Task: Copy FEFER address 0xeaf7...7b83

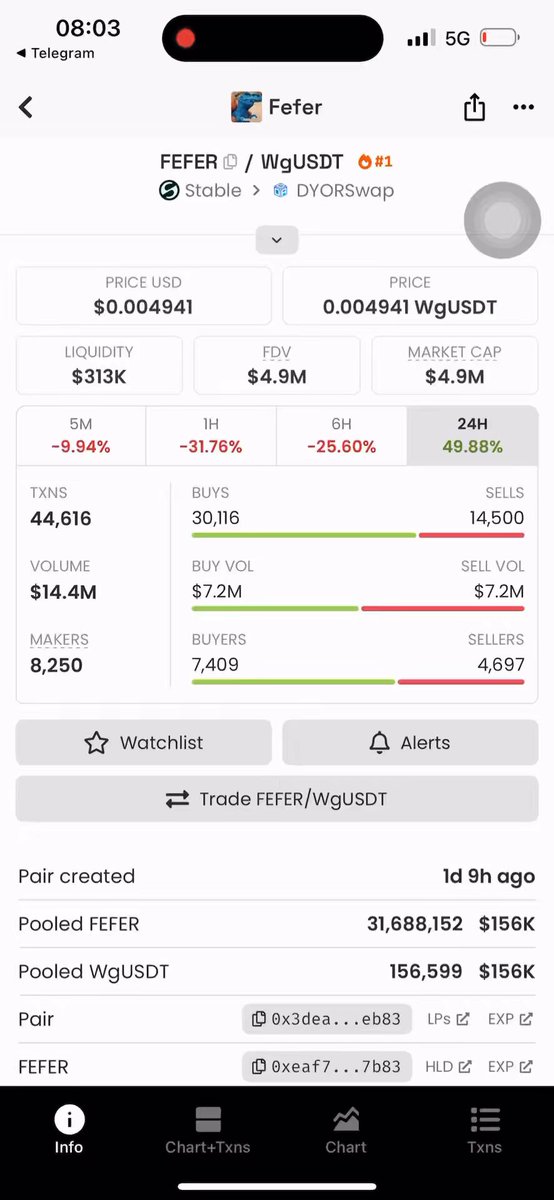Action: pyautogui.click(x=327, y=1067)
